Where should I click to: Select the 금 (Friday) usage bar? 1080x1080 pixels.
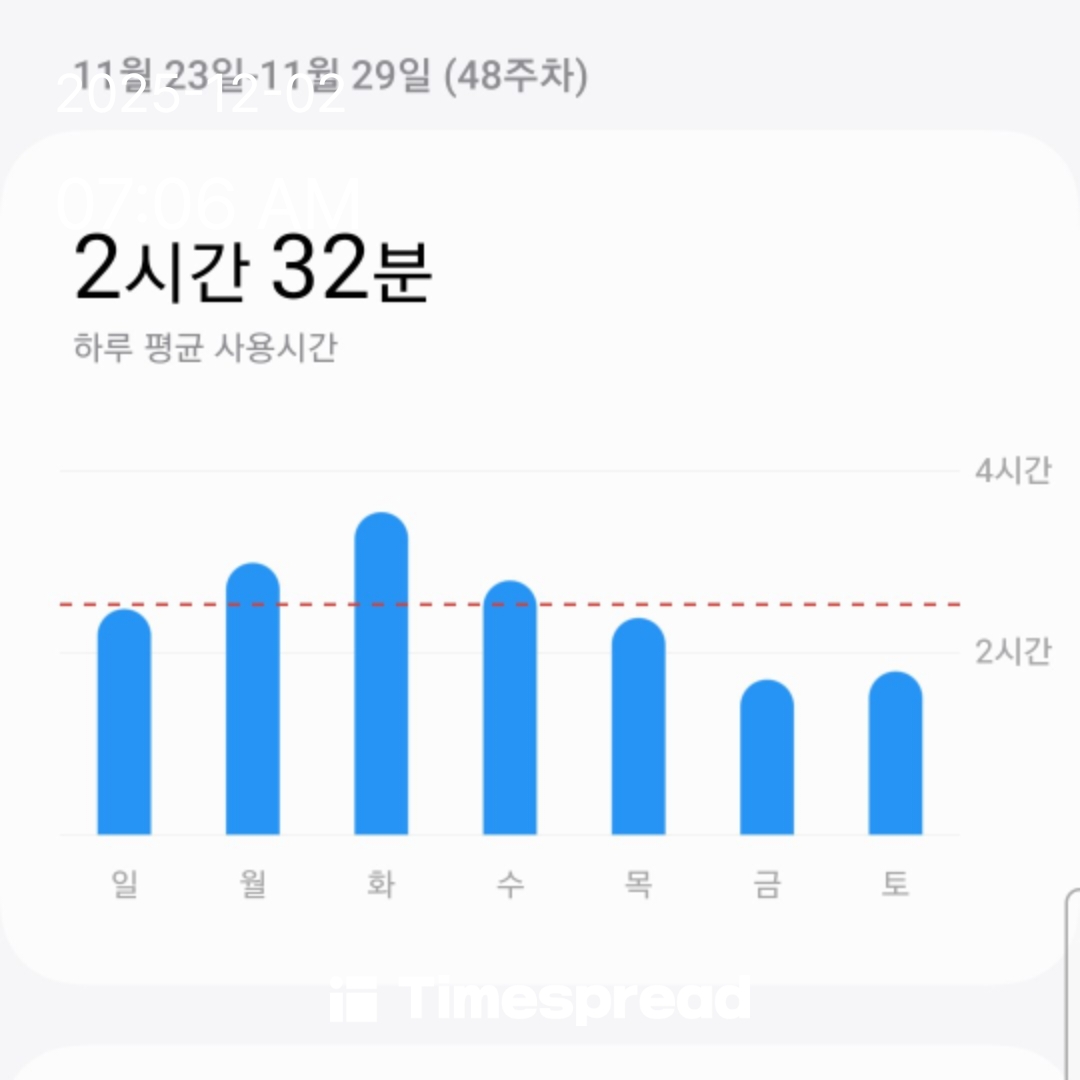click(x=767, y=758)
